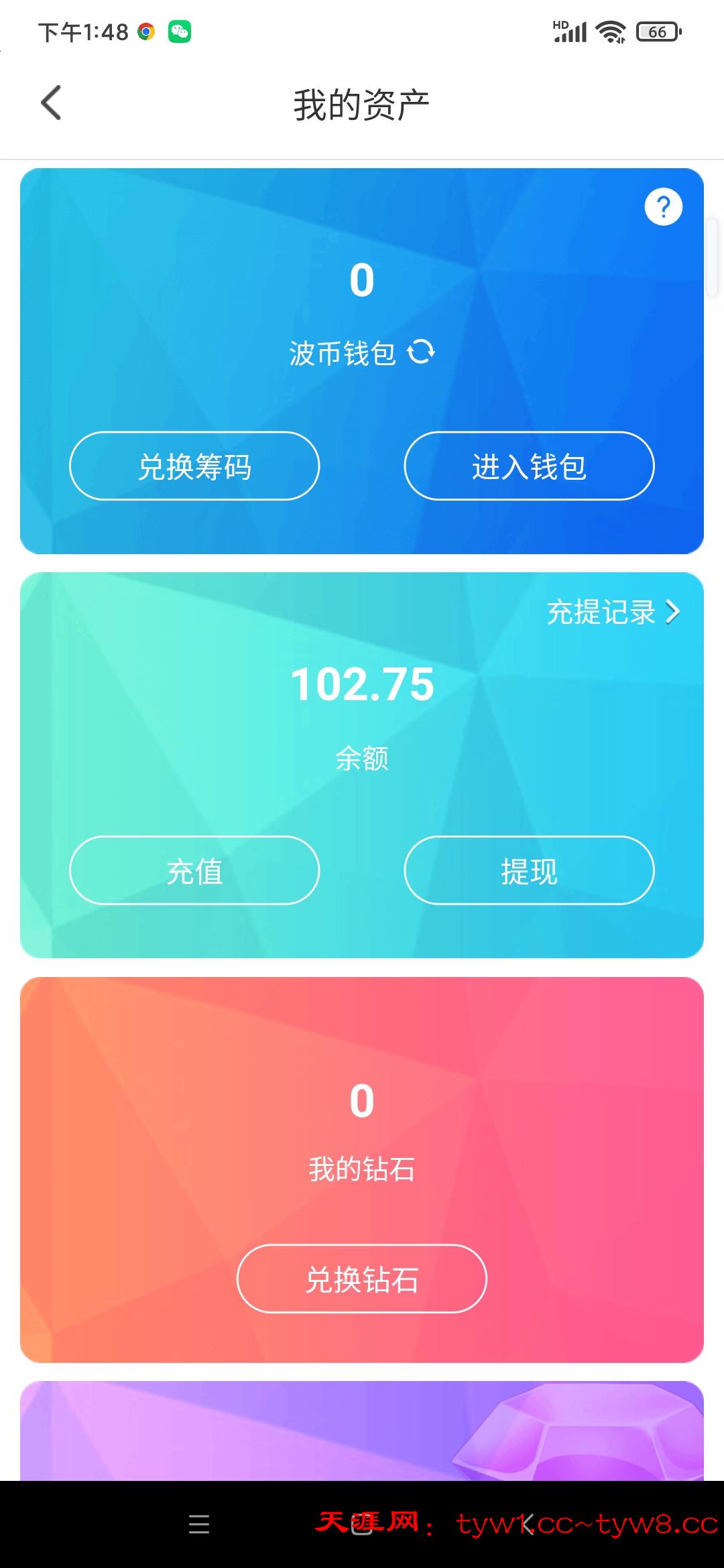Select 提现 to withdraw balance
The image size is (724, 1568).
click(x=529, y=870)
